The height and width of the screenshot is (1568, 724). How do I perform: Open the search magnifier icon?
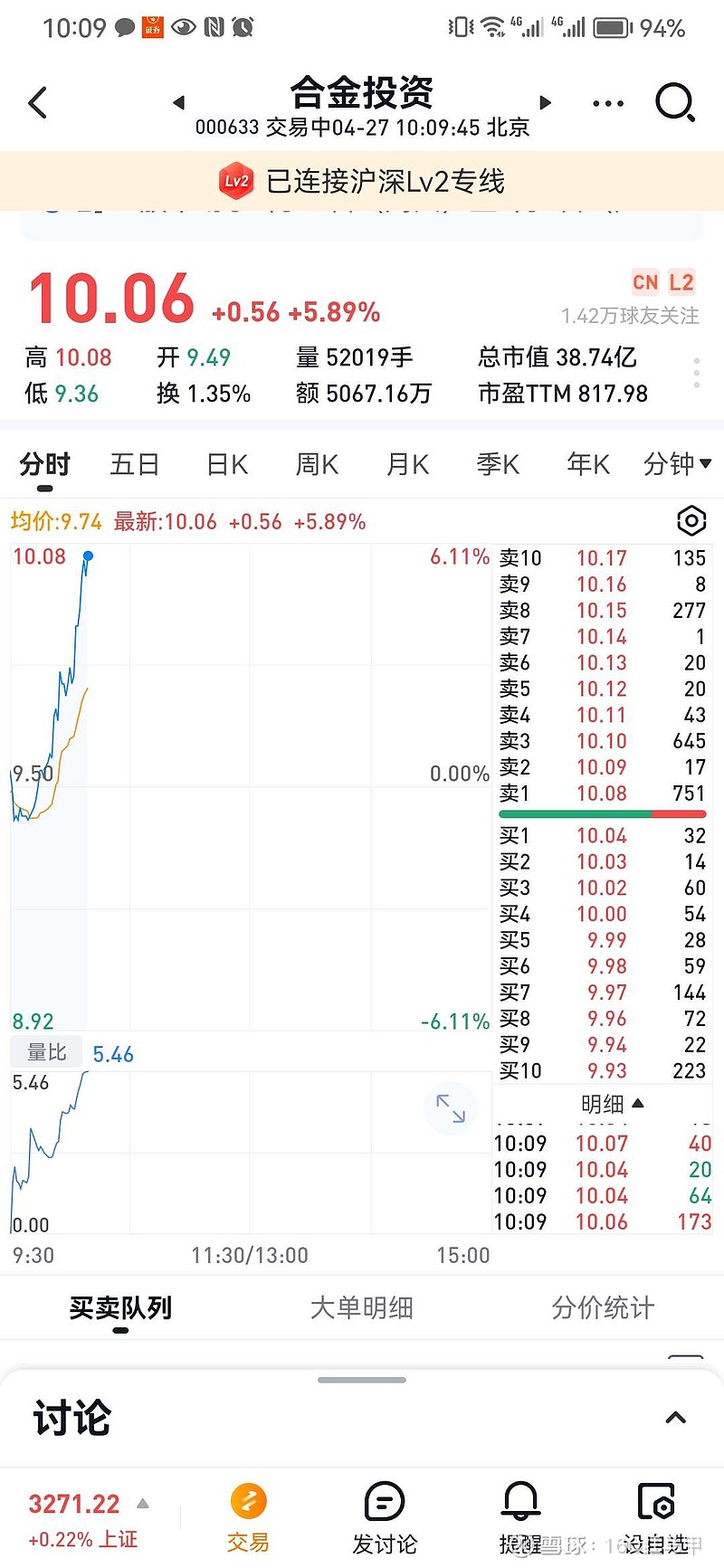[675, 103]
